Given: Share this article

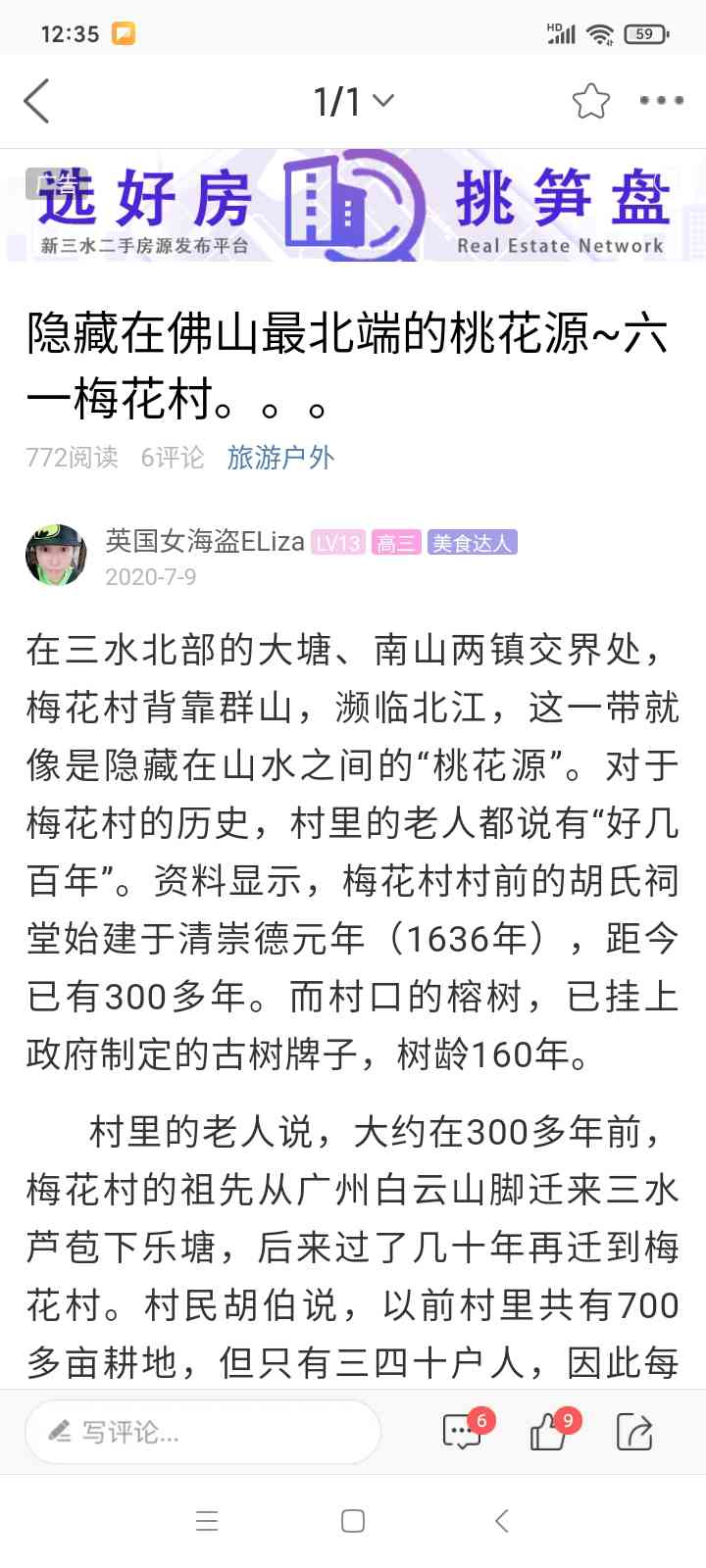Looking at the screenshot, I should [x=634, y=1432].
